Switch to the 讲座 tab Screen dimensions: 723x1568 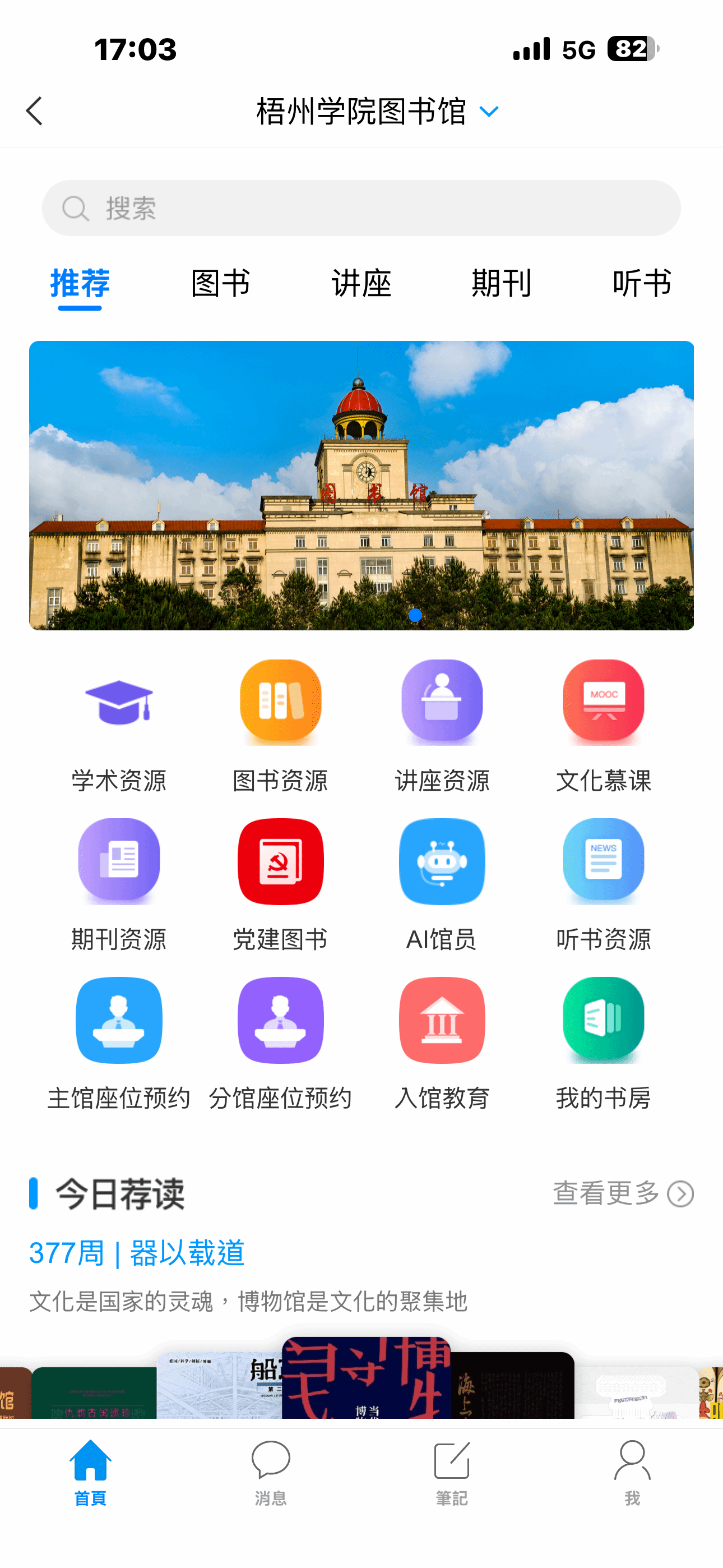pyautogui.click(x=361, y=283)
